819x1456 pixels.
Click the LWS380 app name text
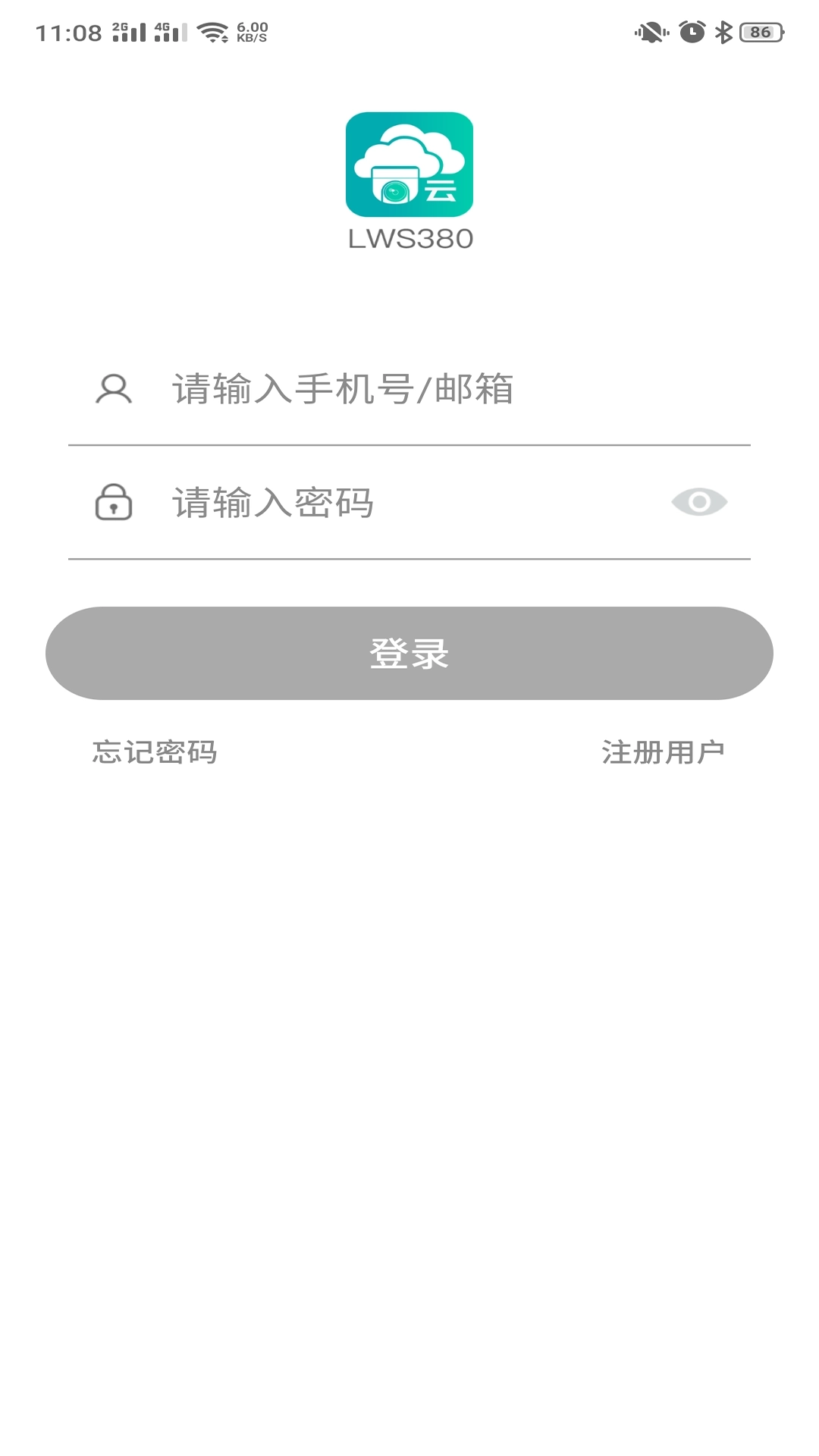(409, 239)
